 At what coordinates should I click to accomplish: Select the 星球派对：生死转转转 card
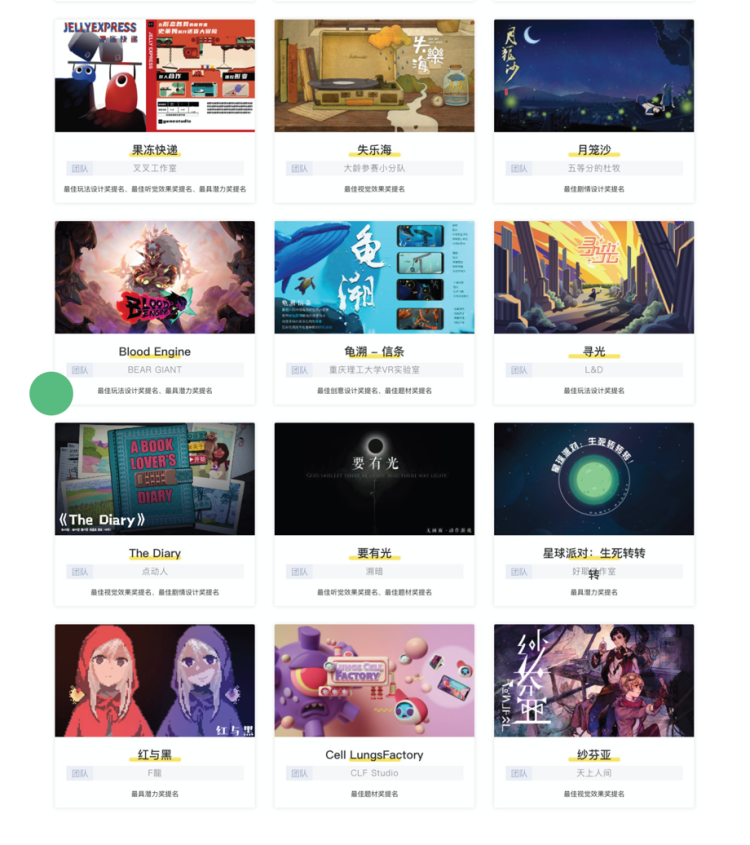(x=593, y=479)
